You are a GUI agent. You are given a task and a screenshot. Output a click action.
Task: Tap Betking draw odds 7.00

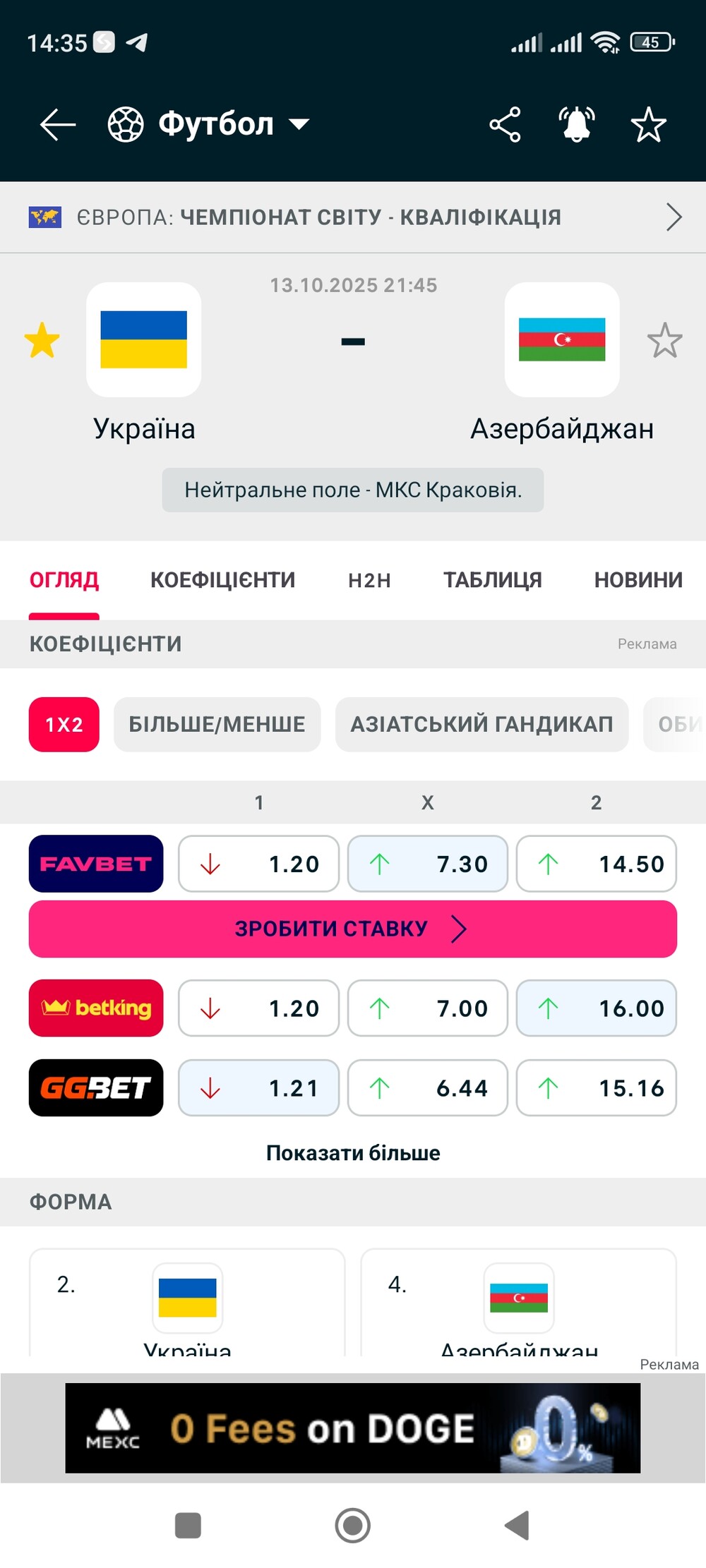pyautogui.click(x=427, y=1008)
